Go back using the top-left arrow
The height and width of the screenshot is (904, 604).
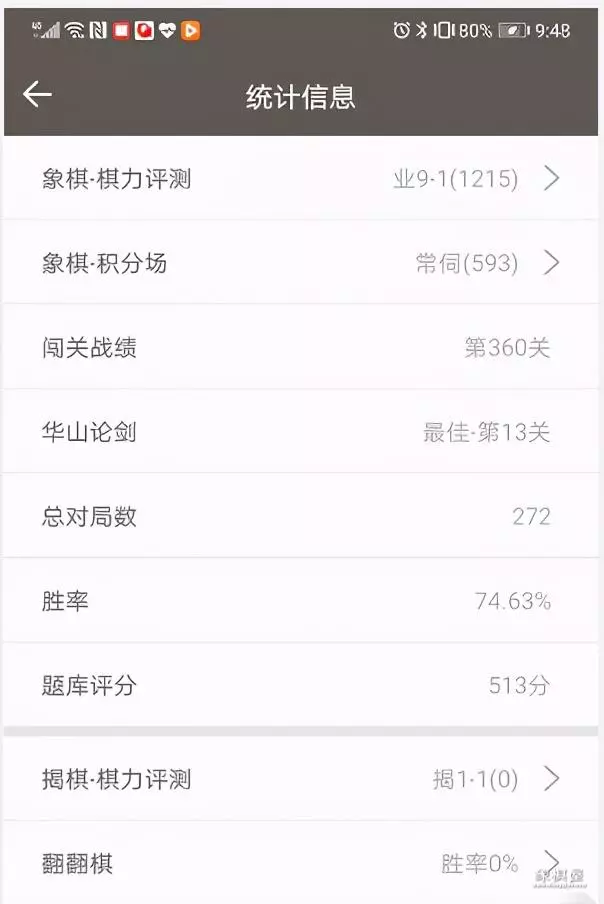coord(37,95)
